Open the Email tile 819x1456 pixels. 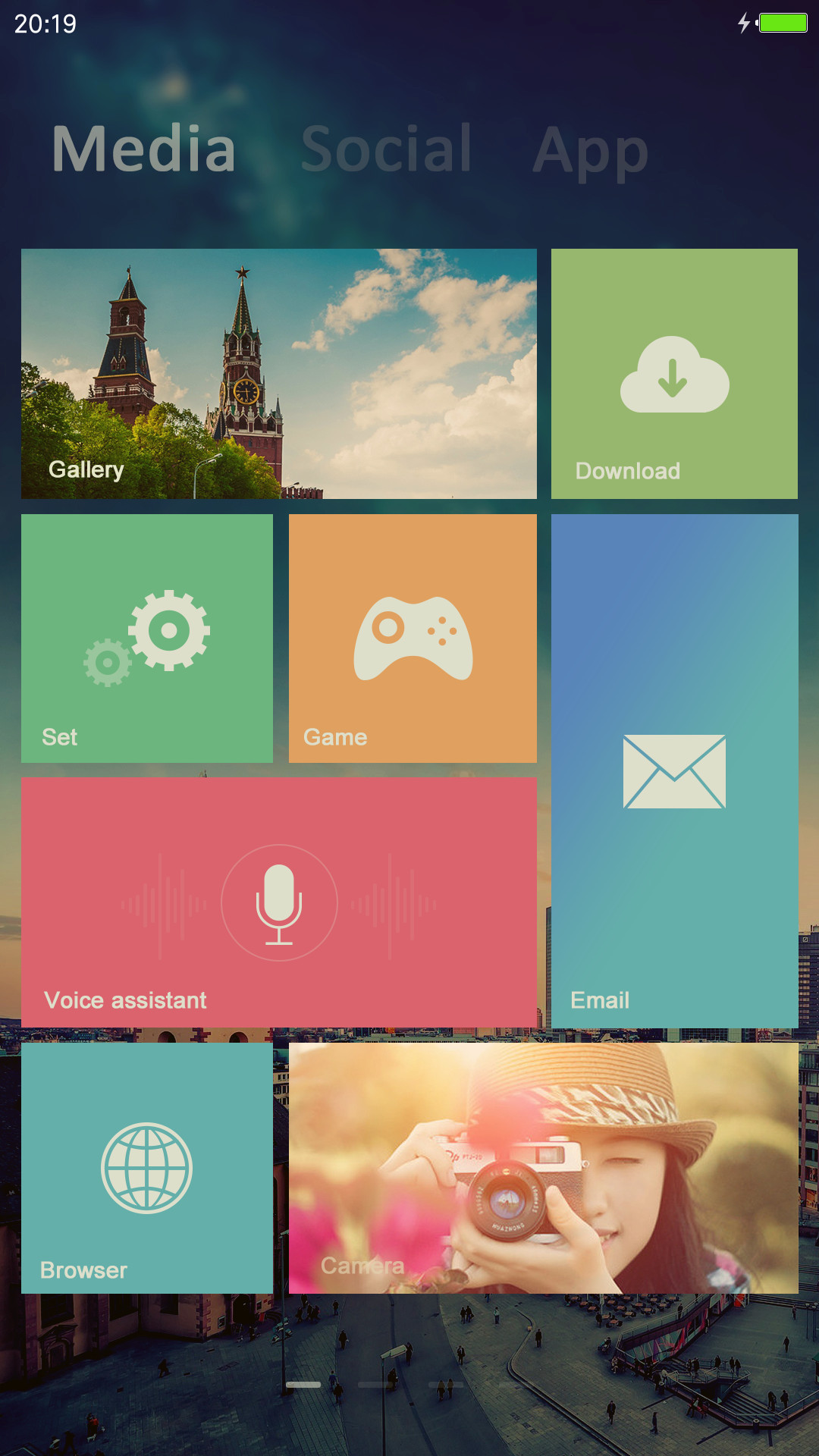(x=674, y=771)
